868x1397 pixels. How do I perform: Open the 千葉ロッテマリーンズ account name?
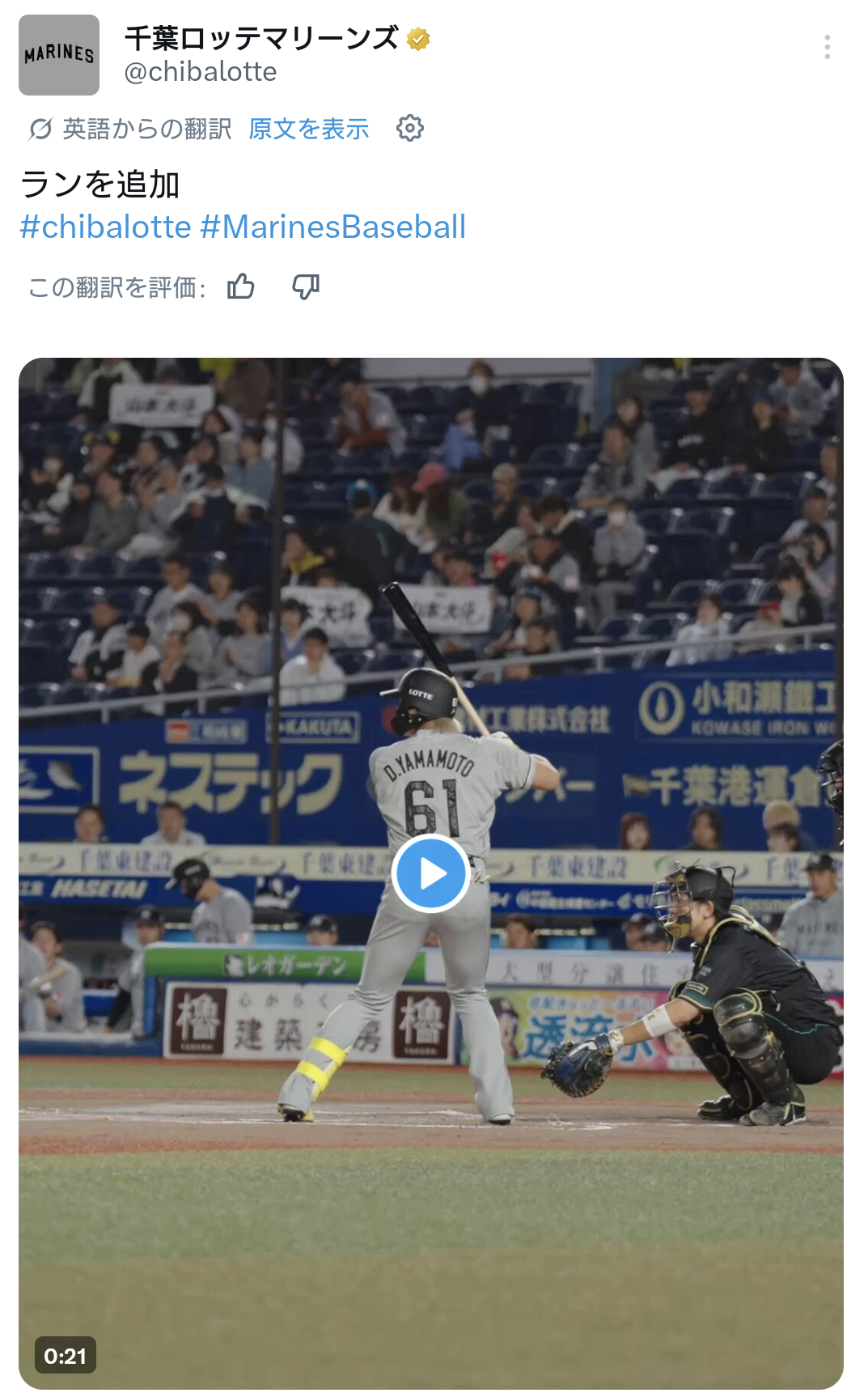(x=261, y=38)
